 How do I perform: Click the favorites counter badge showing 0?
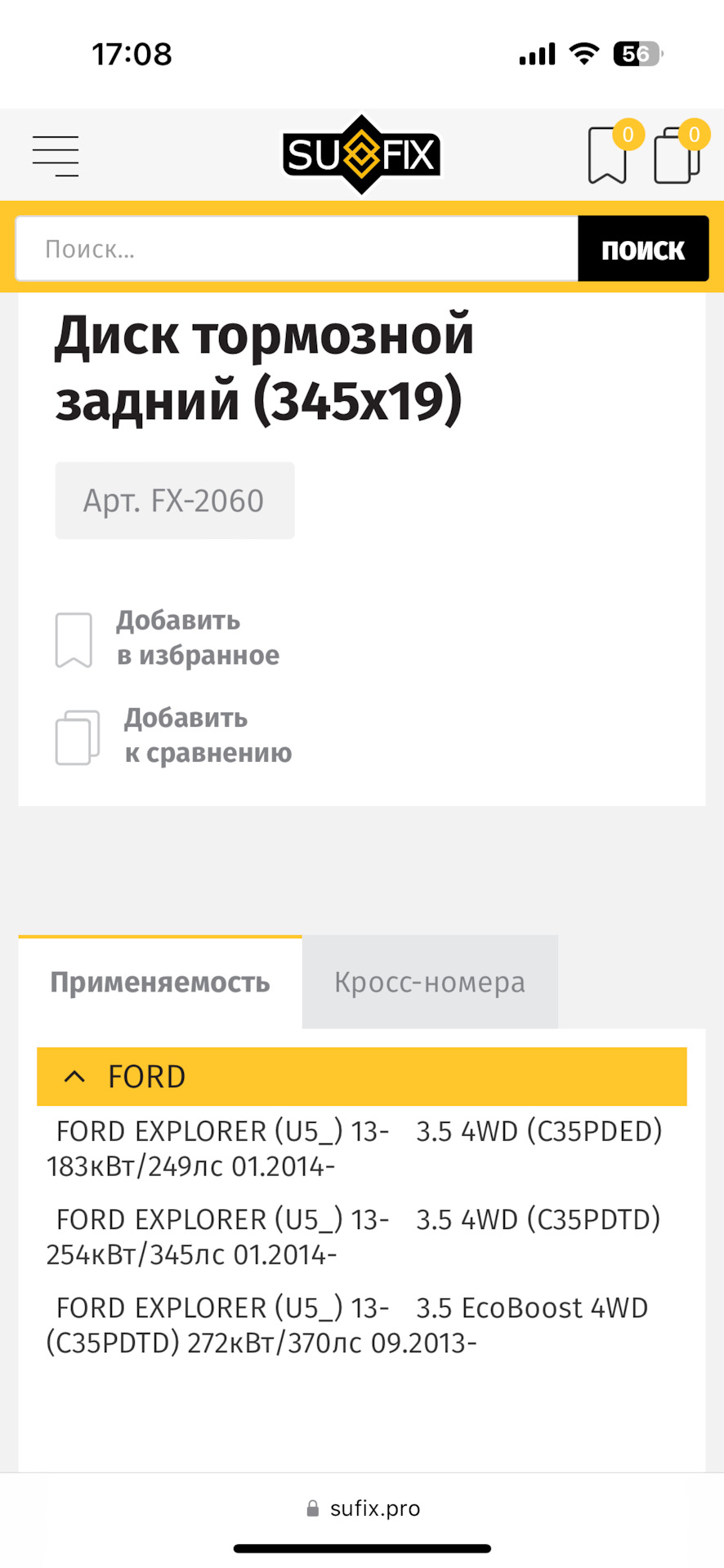628,135
